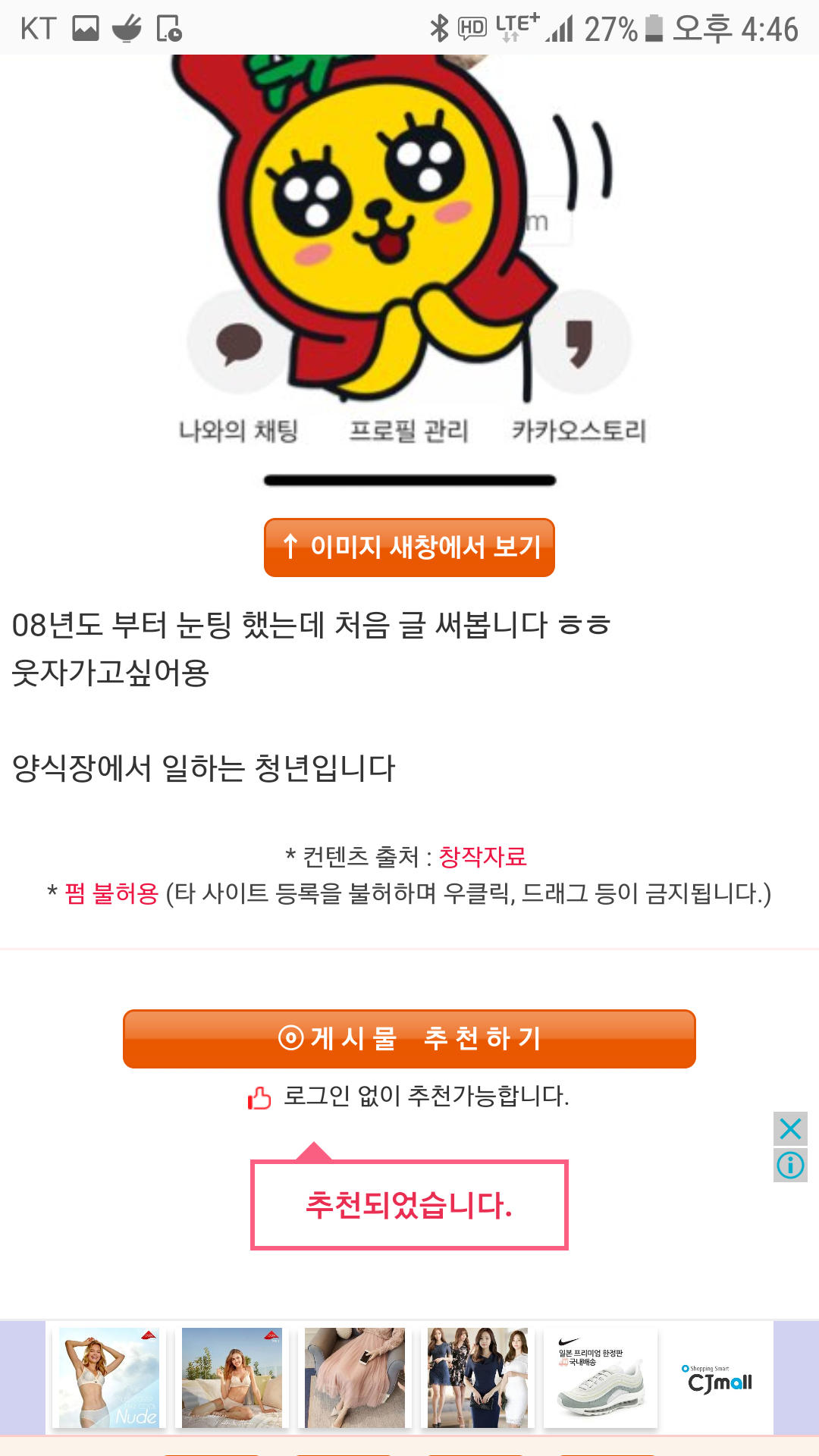Open the Nude lingerie ad thumbnail
Screen dimensions: 819x1456
pyautogui.click(x=109, y=1378)
